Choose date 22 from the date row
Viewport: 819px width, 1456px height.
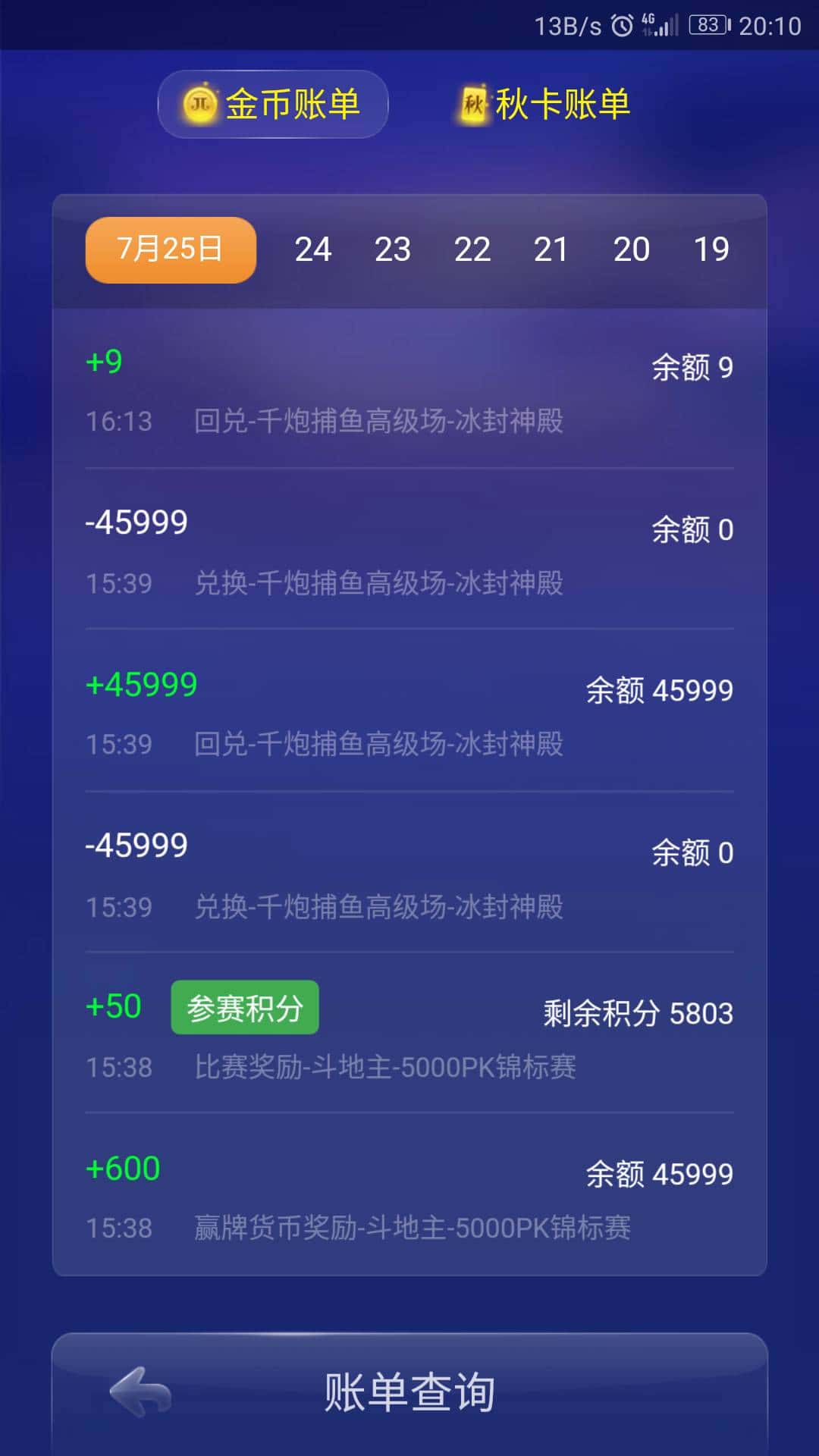pos(473,249)
